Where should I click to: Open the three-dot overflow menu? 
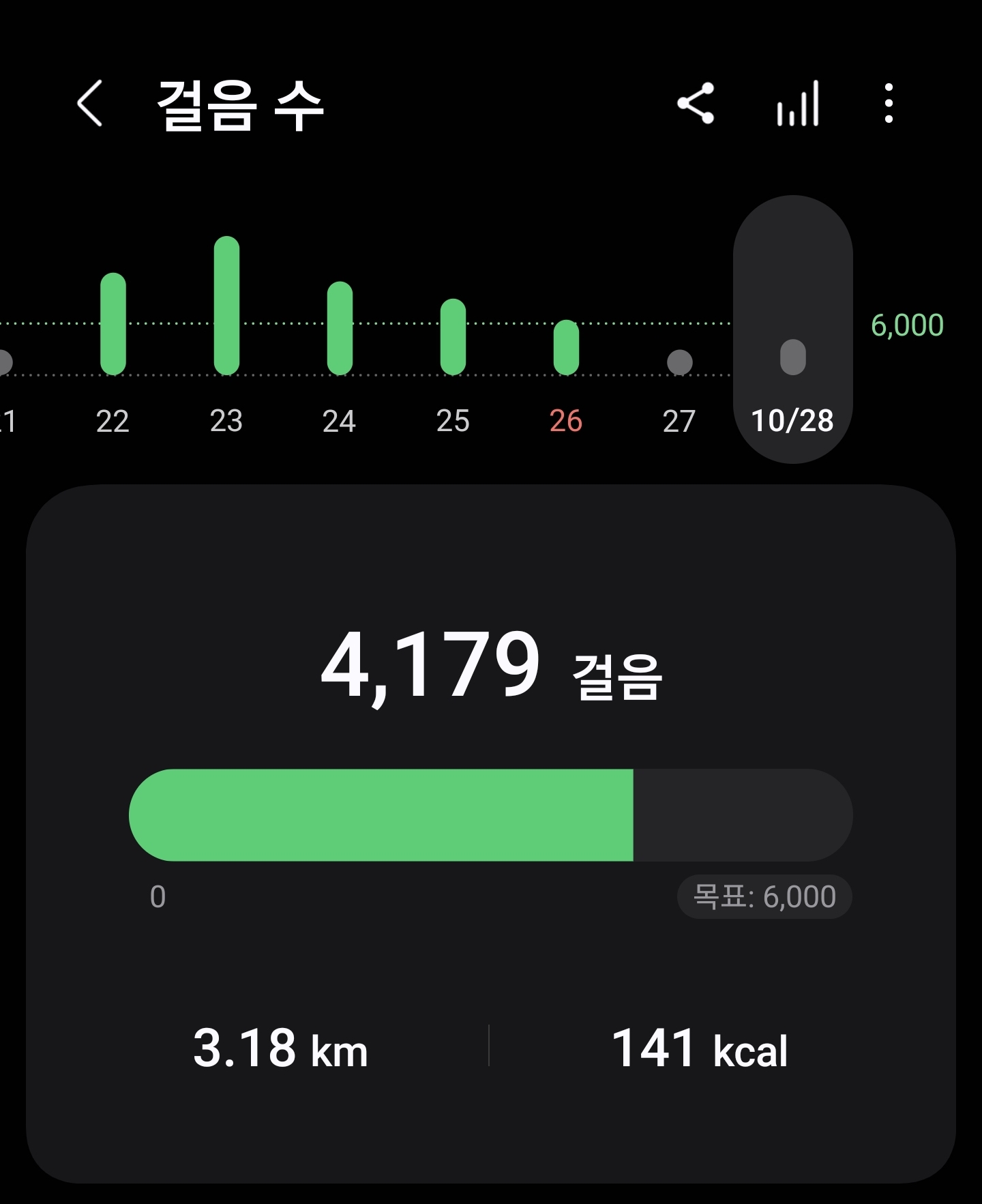point(888,104)
